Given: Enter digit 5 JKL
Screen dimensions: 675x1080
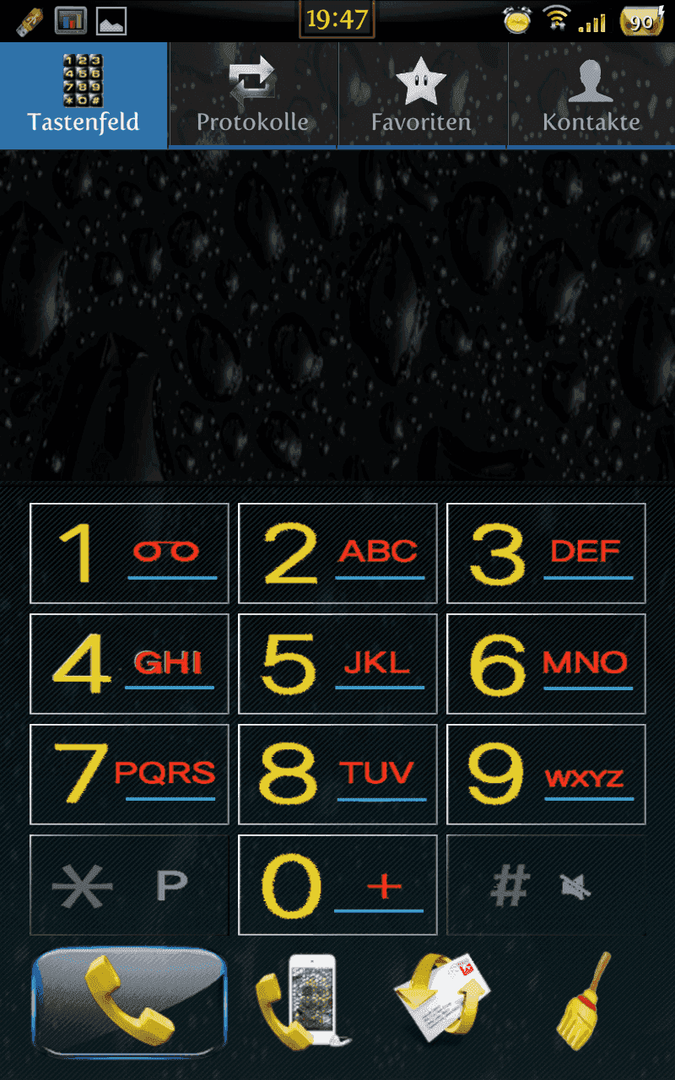Looking at the screenshot, I should [338, 663].
